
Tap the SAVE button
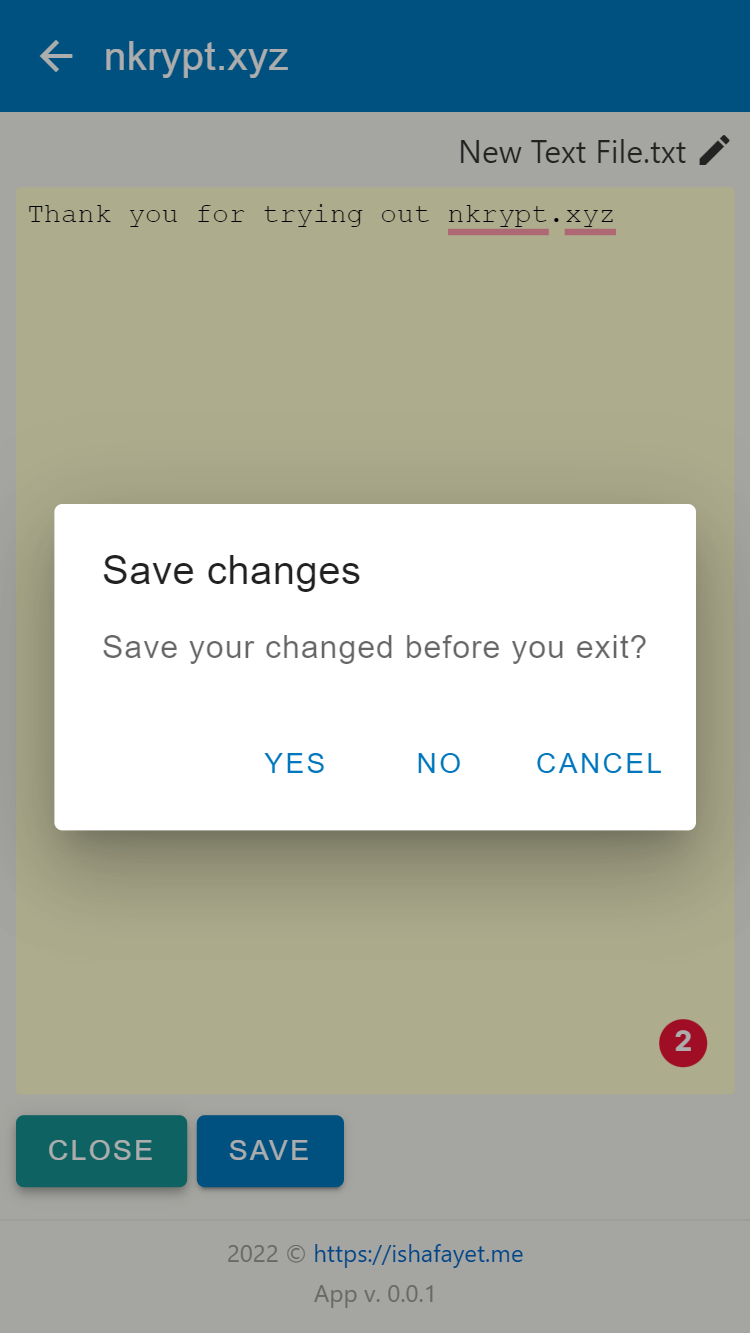(x=270, y=1151)
